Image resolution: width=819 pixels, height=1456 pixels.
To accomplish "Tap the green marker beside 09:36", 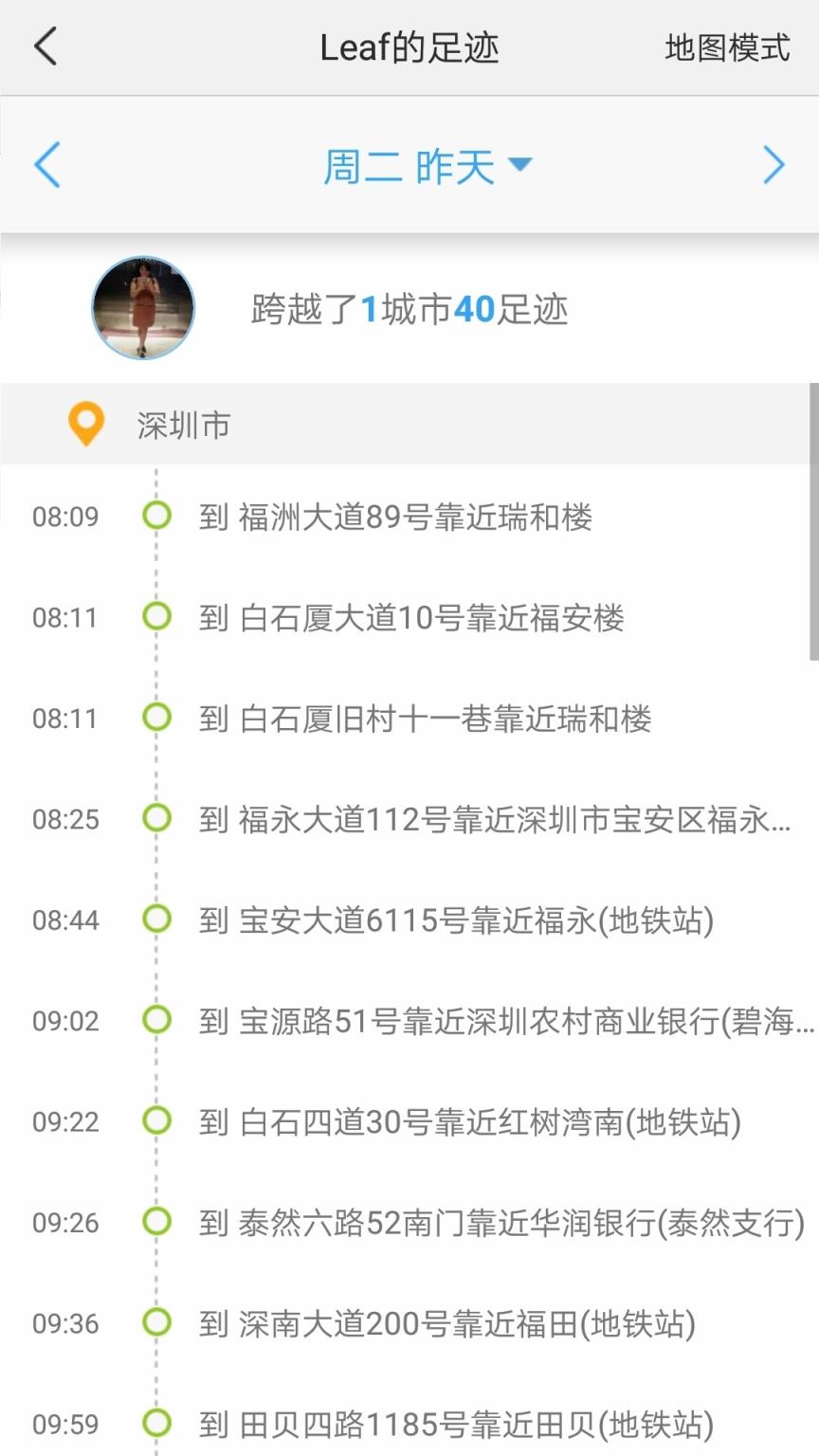I will coord(157,1323).
